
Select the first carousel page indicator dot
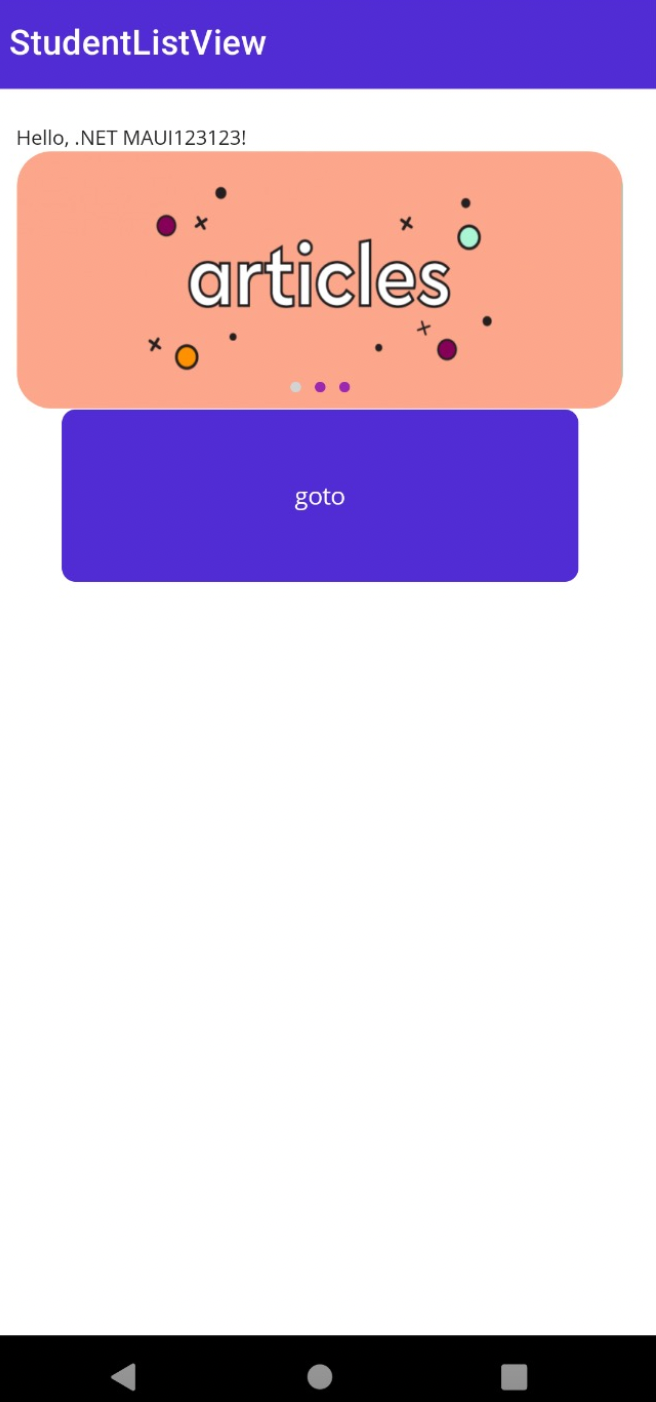pyautogui.click(x=296, y=387)
